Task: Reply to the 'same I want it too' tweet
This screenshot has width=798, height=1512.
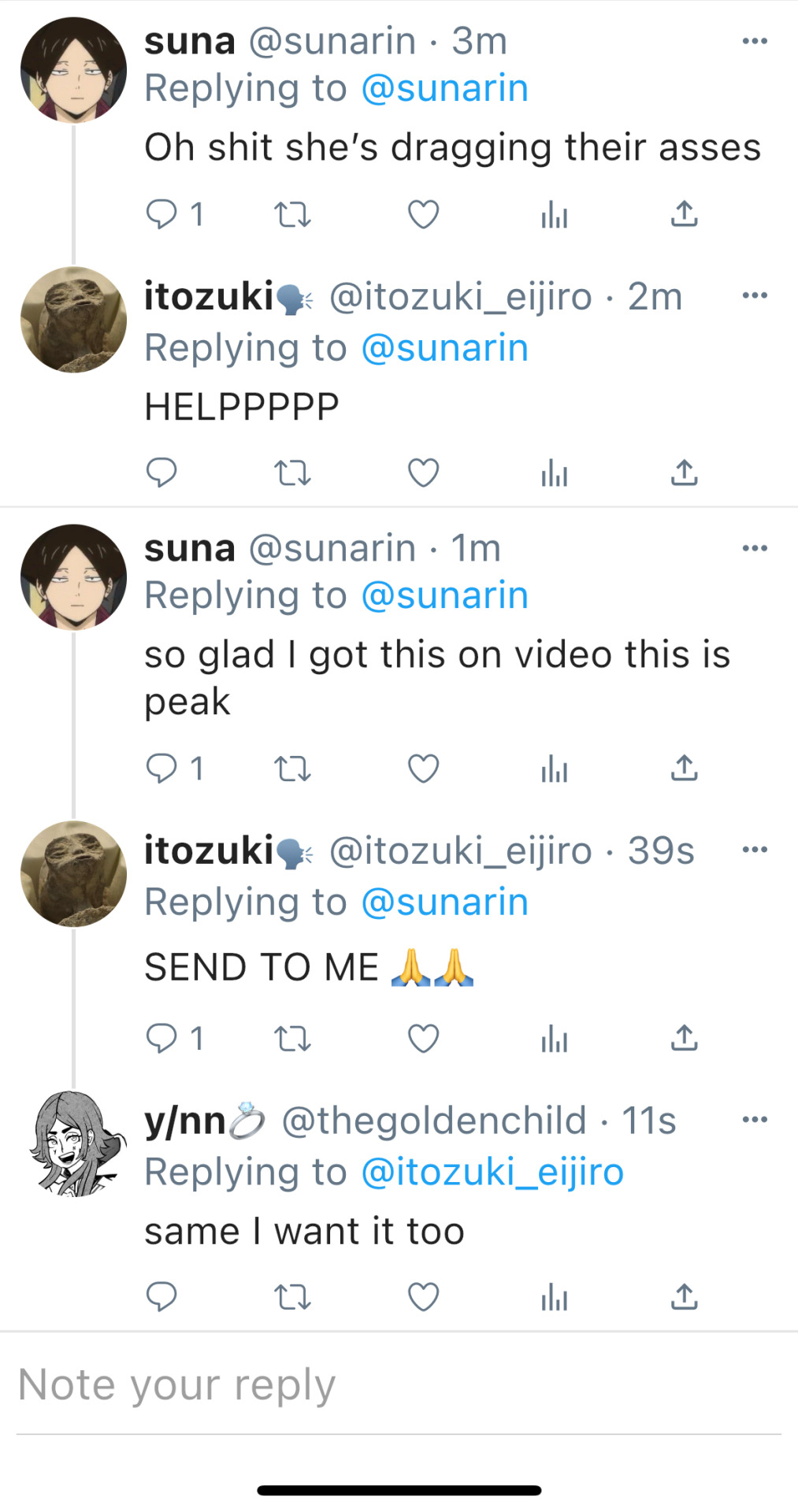Action: 162,1297
